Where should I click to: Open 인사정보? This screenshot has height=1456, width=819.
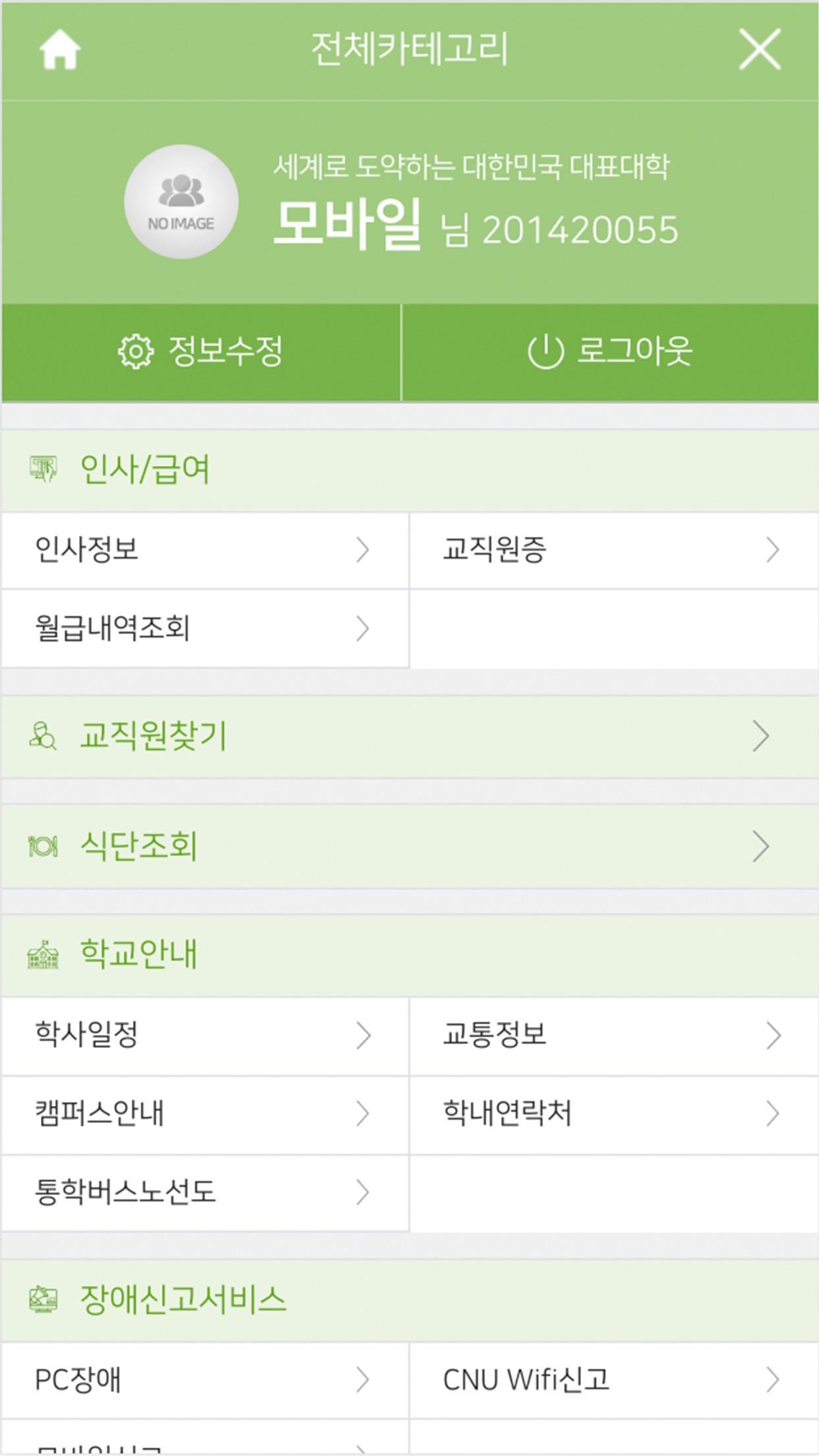[204, 550]
